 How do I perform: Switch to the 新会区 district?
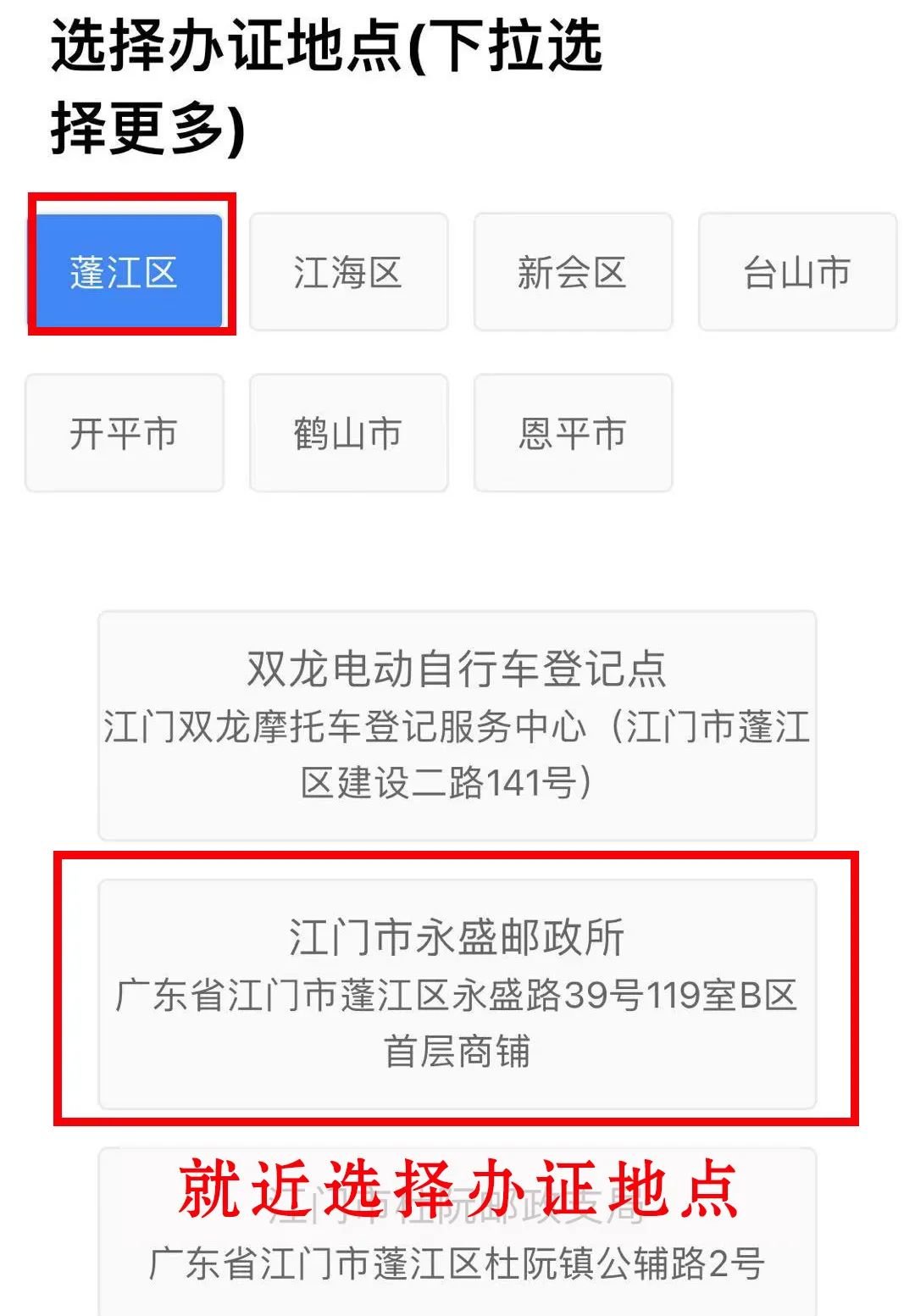573,272
